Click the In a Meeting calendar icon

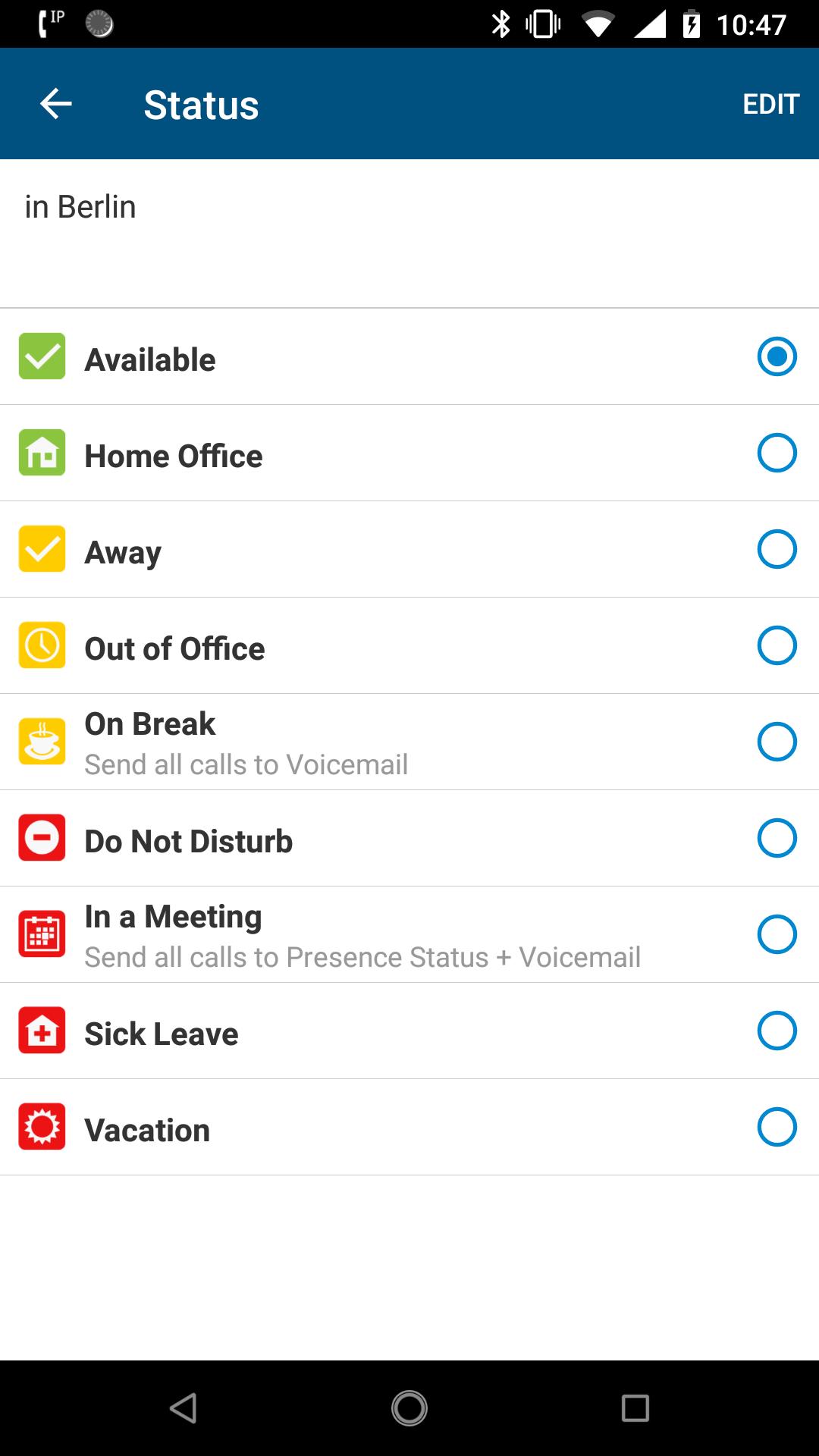(x=42, y=934)
